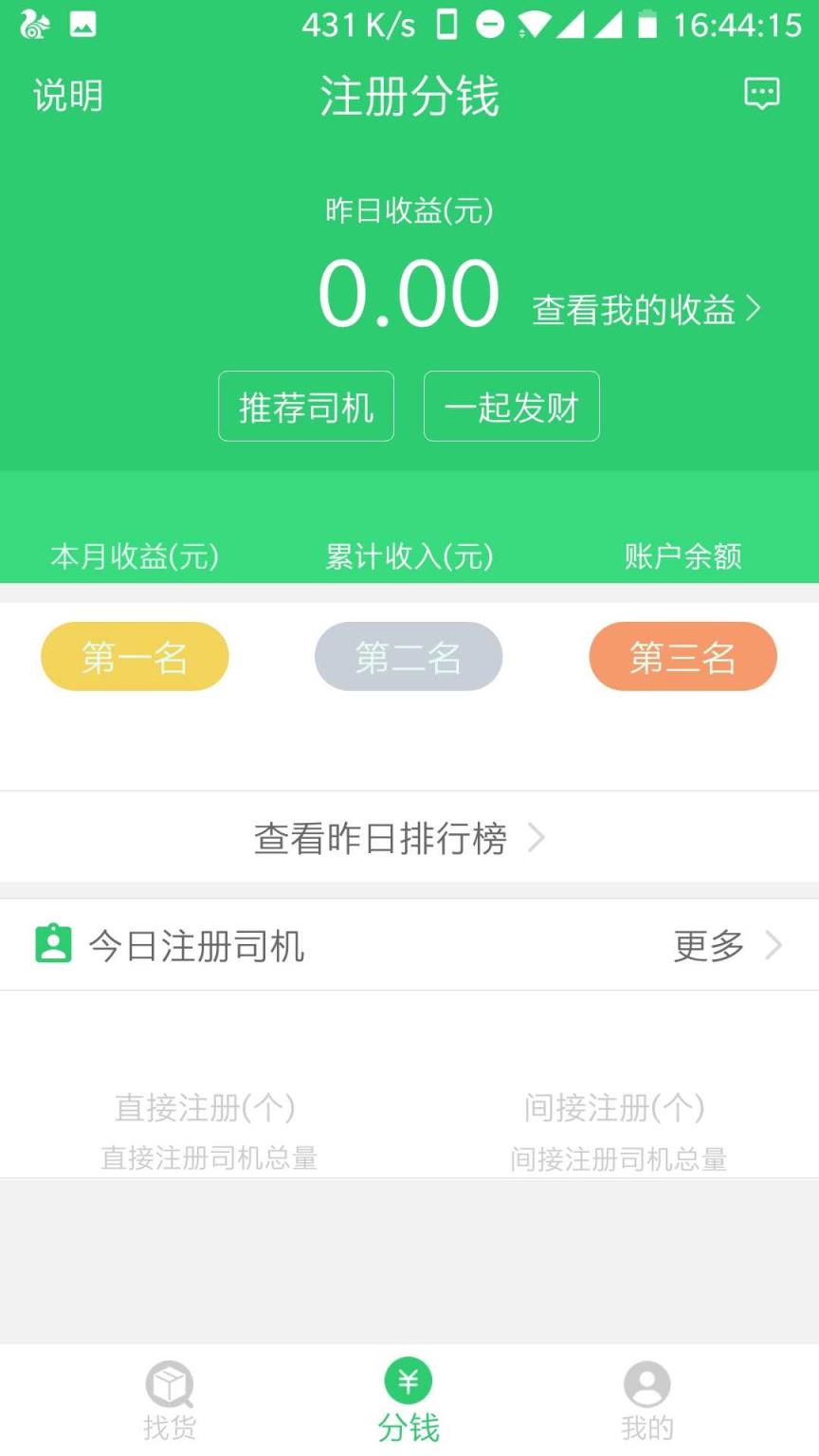Tap the 推荐司机 button
819x1456 pixels.
305,406
